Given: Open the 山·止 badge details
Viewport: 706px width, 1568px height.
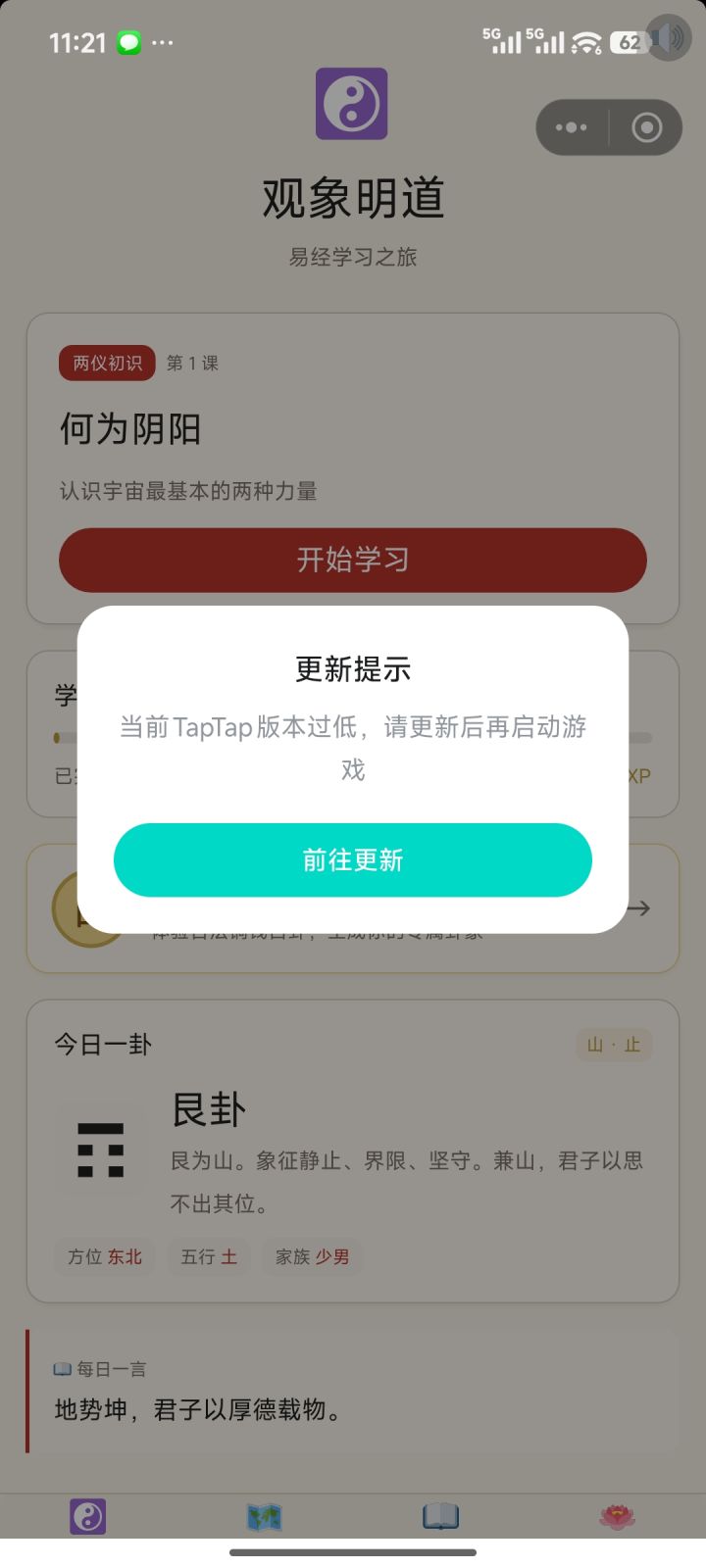Looking at the screenshot, I should 614,1045.
